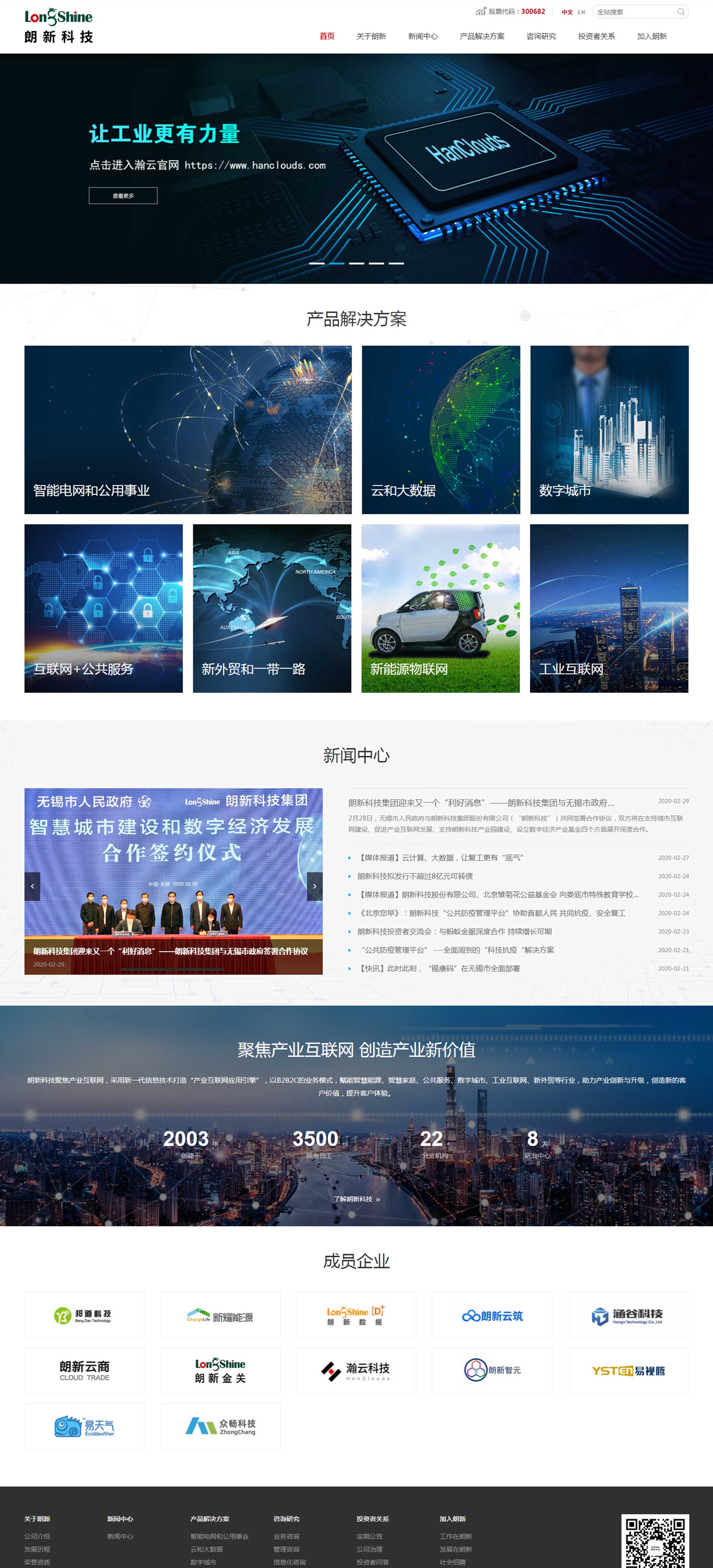Show next news carousel slide
The width and height of the screenshot is (713, 1568).
(x=314, y=886)
